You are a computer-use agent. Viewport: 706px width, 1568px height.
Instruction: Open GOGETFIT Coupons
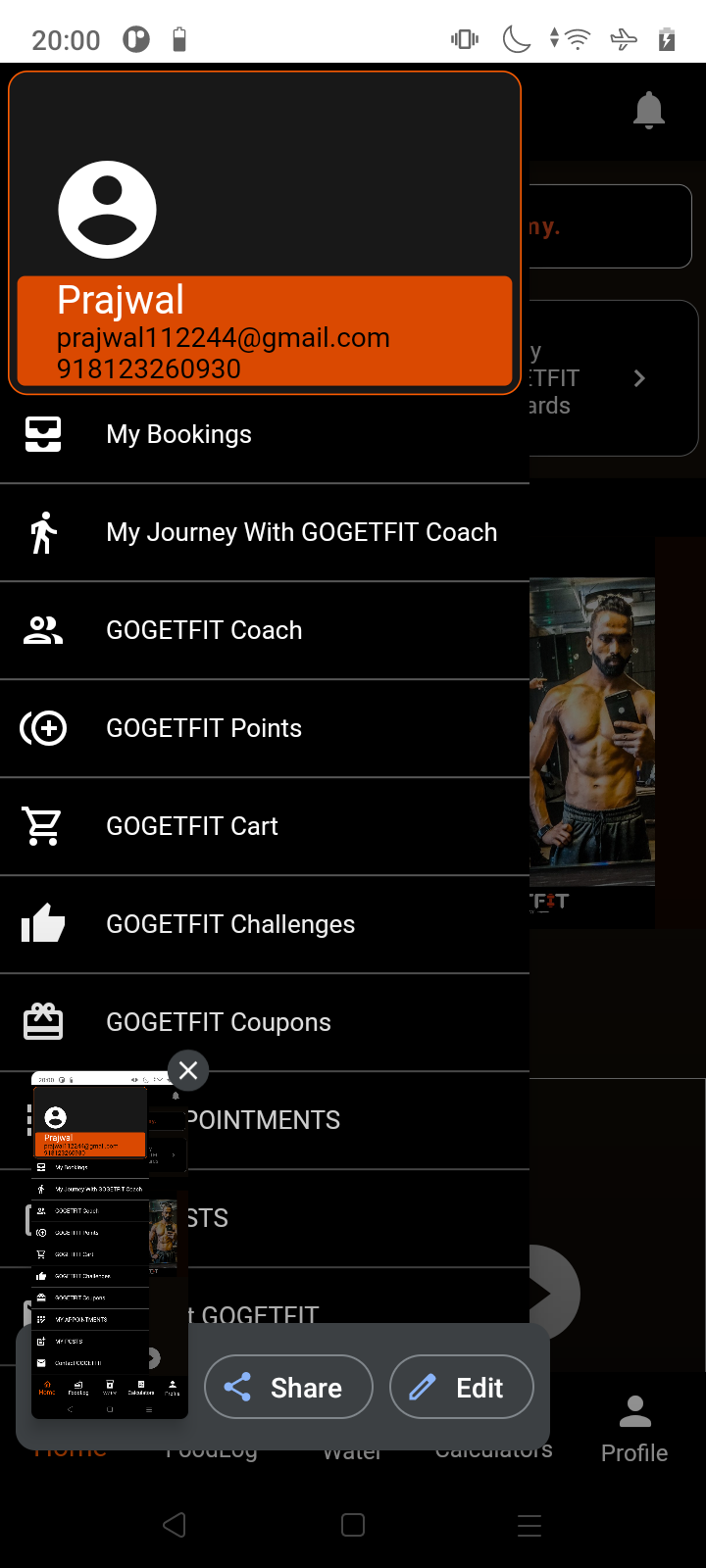[x=219, y=1022]
